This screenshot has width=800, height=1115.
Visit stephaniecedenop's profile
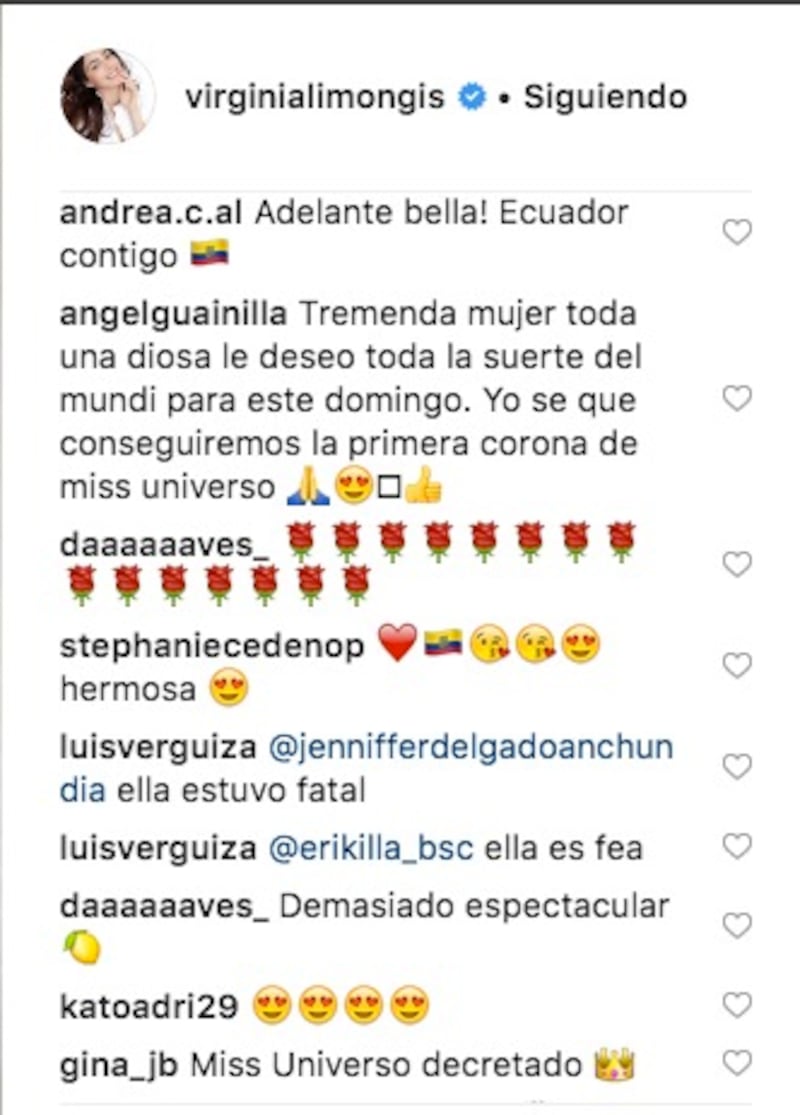[212, 647]
